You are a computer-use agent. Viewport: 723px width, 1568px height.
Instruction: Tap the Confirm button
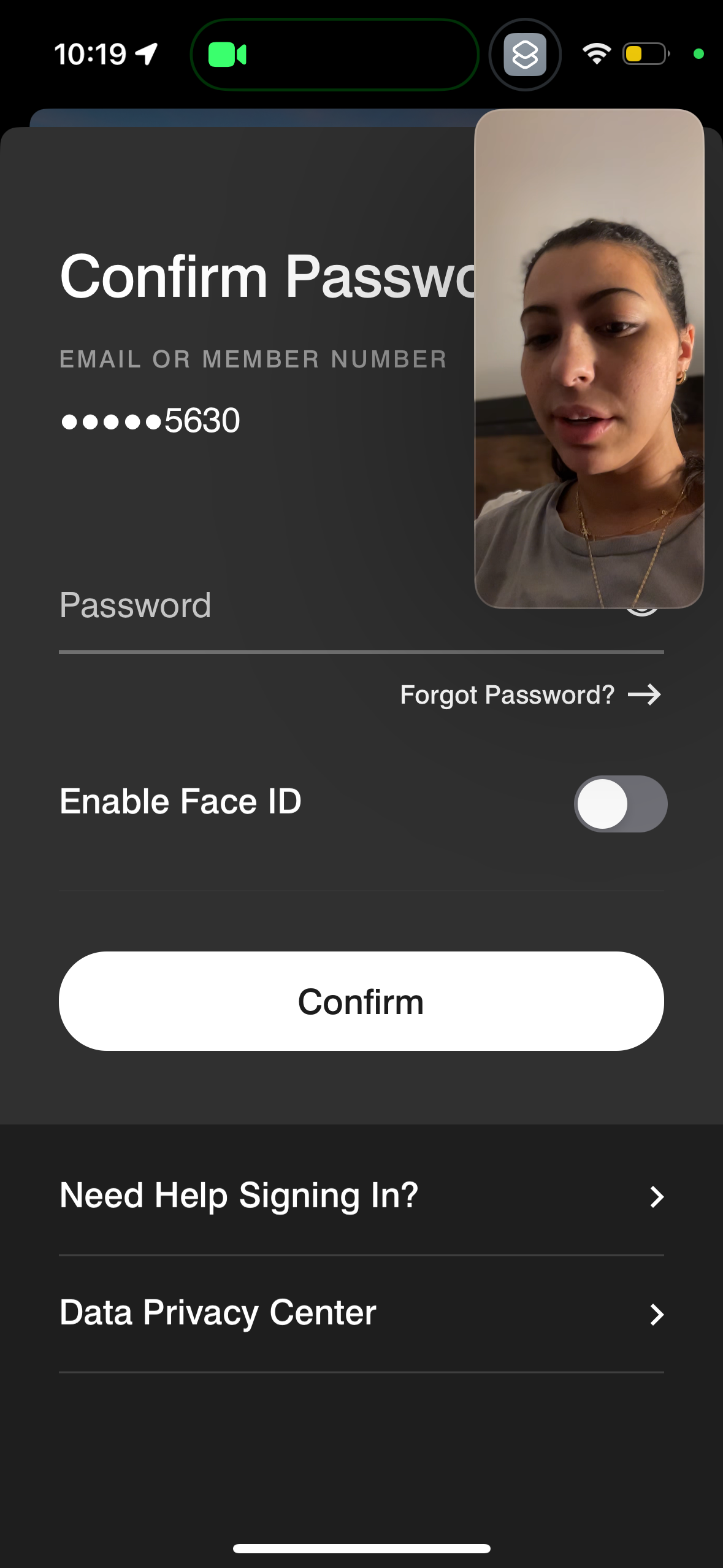point(362,1001)
